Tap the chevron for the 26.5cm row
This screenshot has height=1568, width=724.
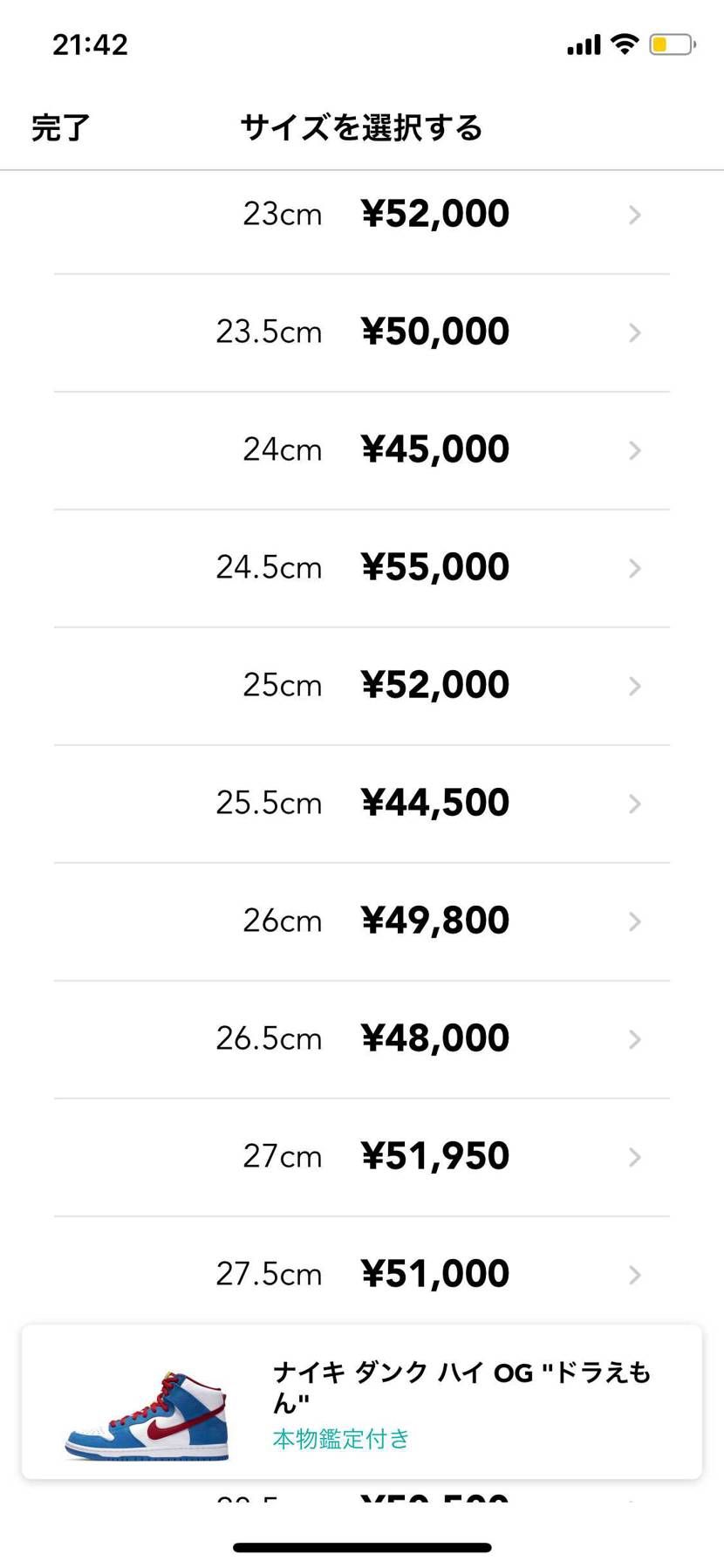point(634,1039)
